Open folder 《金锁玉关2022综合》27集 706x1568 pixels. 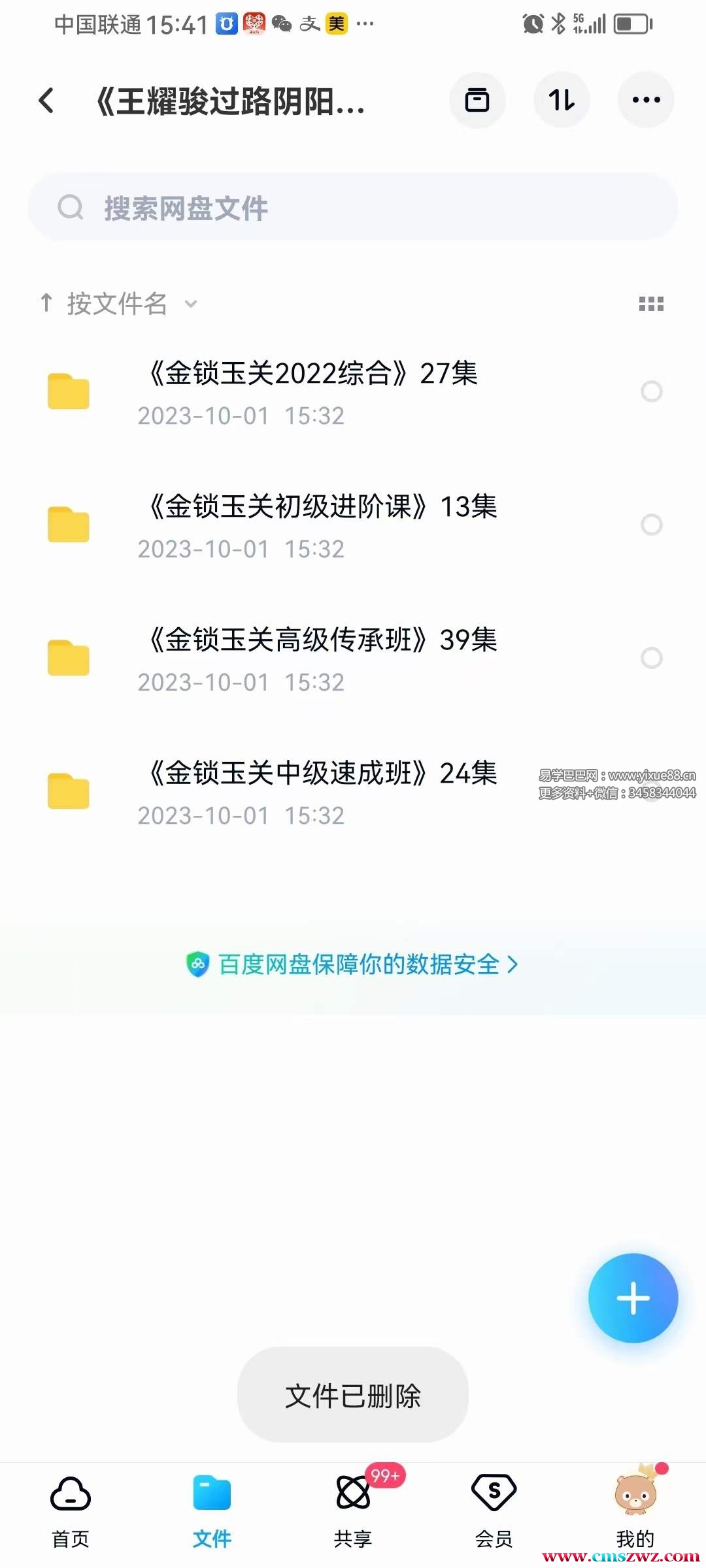click(x=314, y=391)
